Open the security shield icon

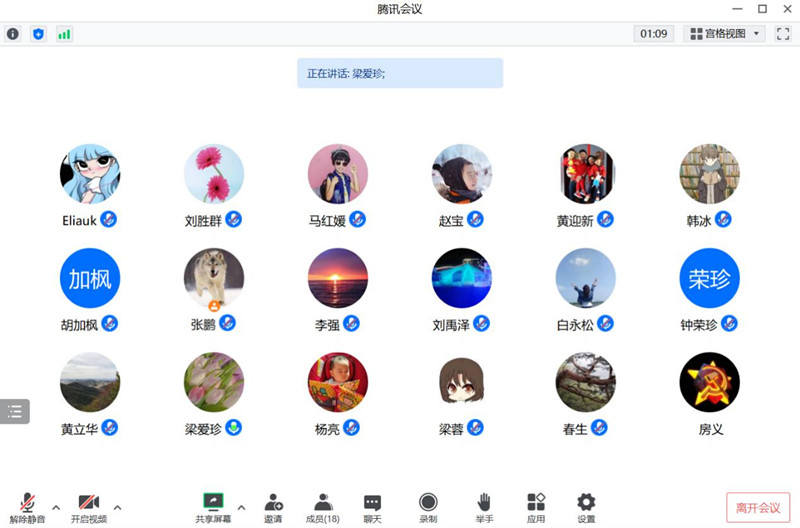[38, 34]
